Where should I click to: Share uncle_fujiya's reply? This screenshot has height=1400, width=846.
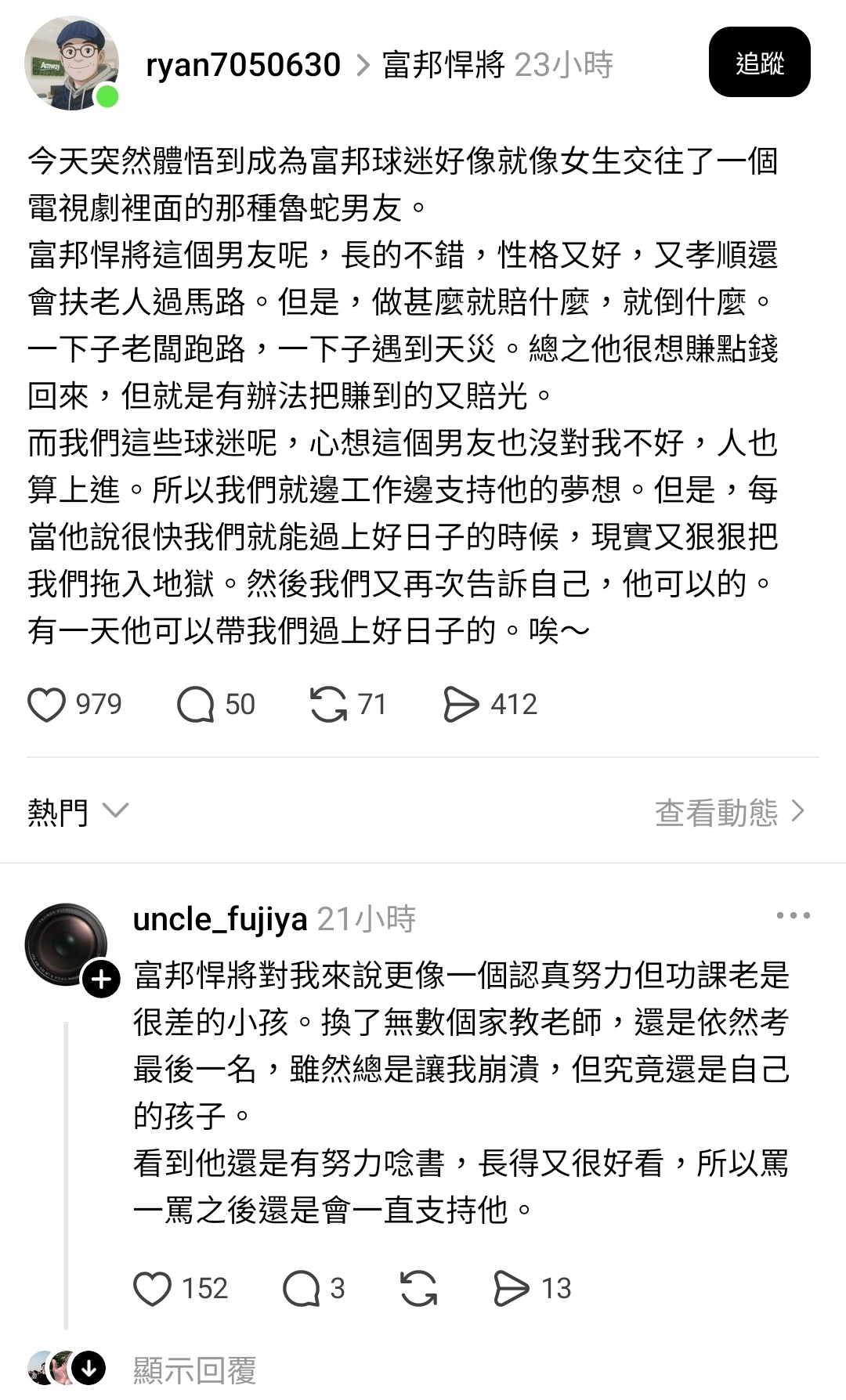[512, 1288]
